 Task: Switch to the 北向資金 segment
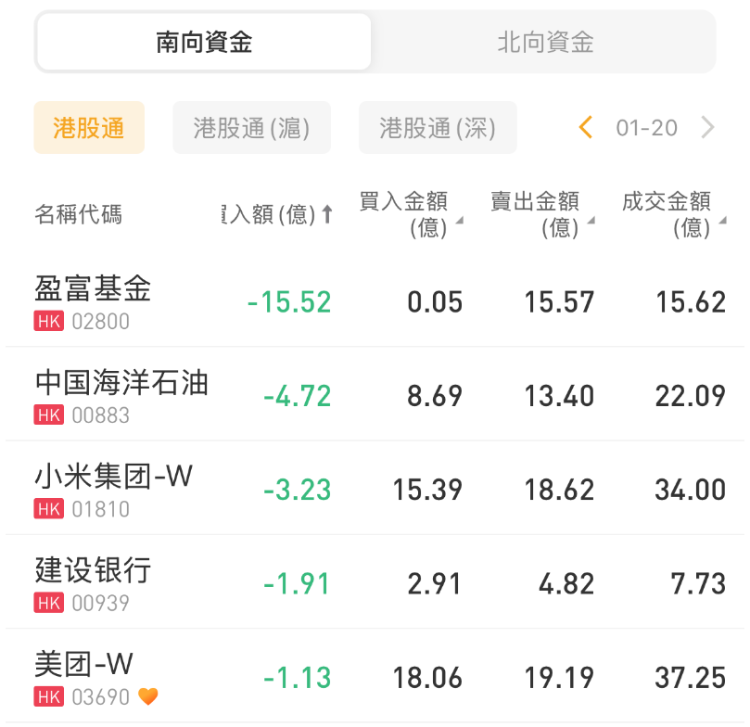545,42
